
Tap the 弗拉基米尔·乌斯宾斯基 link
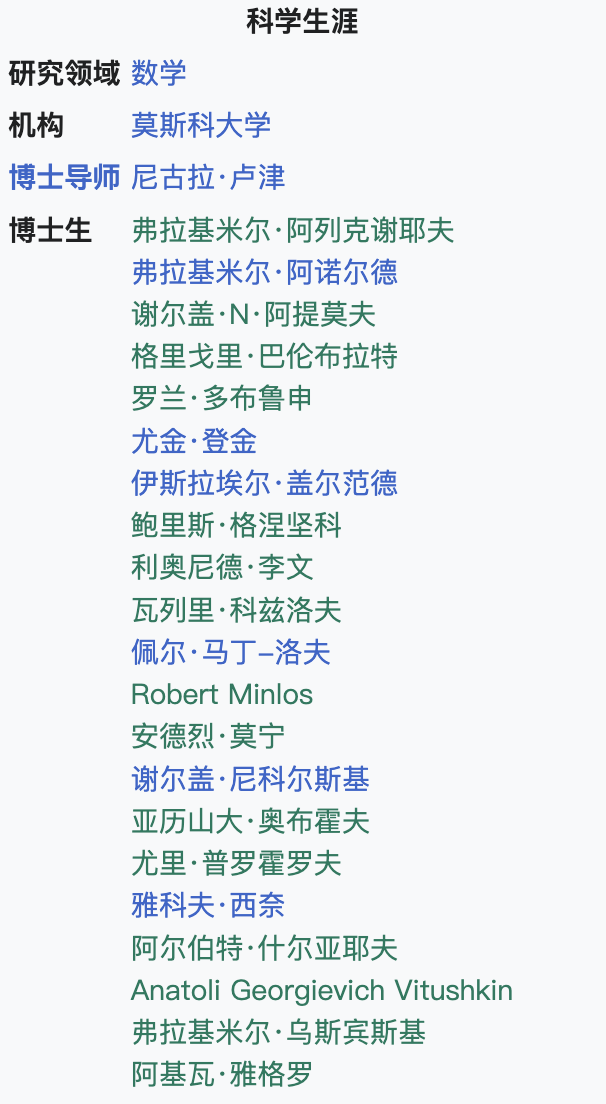pyautogui.click(x=278, y=1032)
